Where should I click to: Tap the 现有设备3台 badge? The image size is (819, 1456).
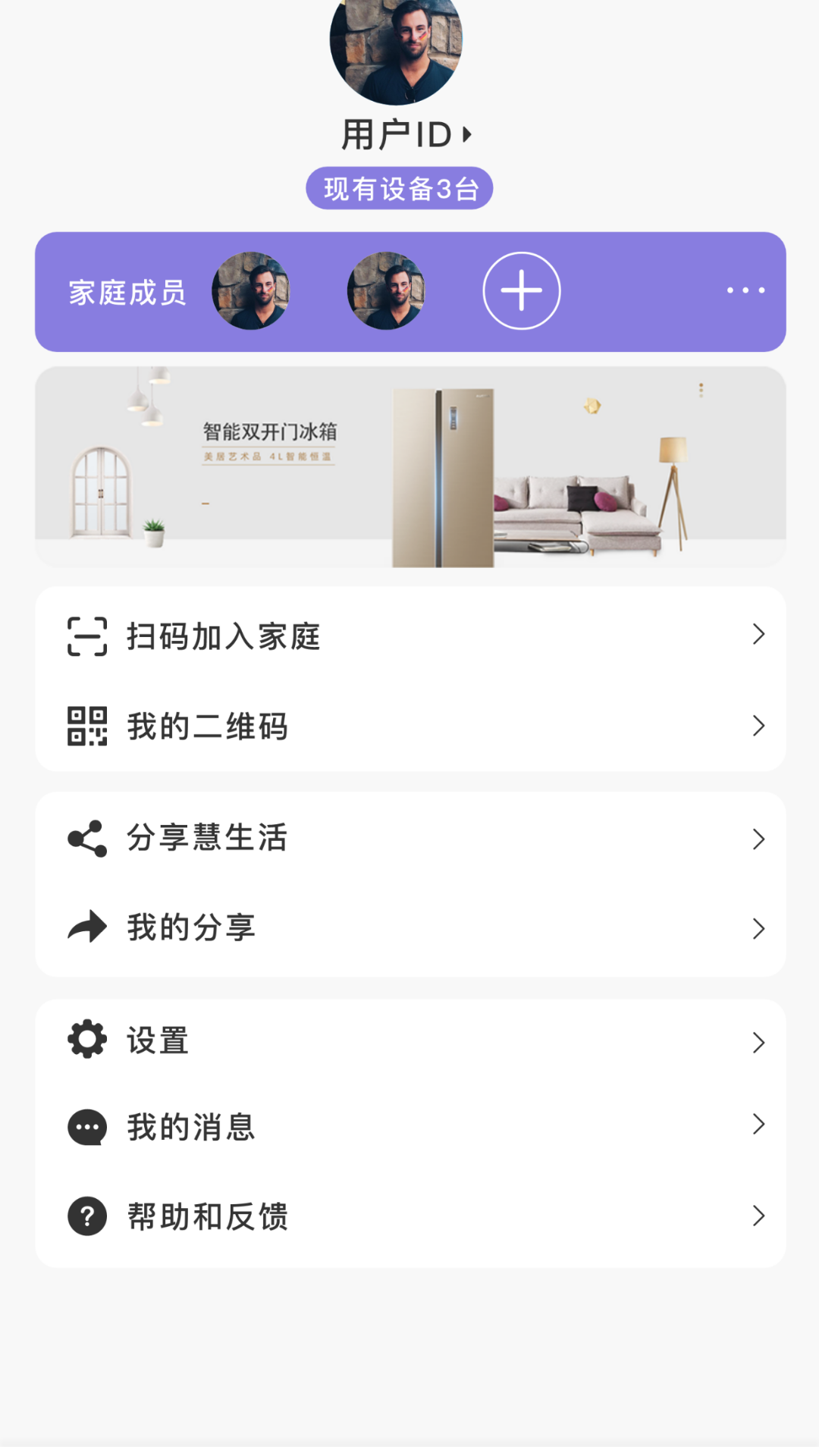(x=400, y=187)
